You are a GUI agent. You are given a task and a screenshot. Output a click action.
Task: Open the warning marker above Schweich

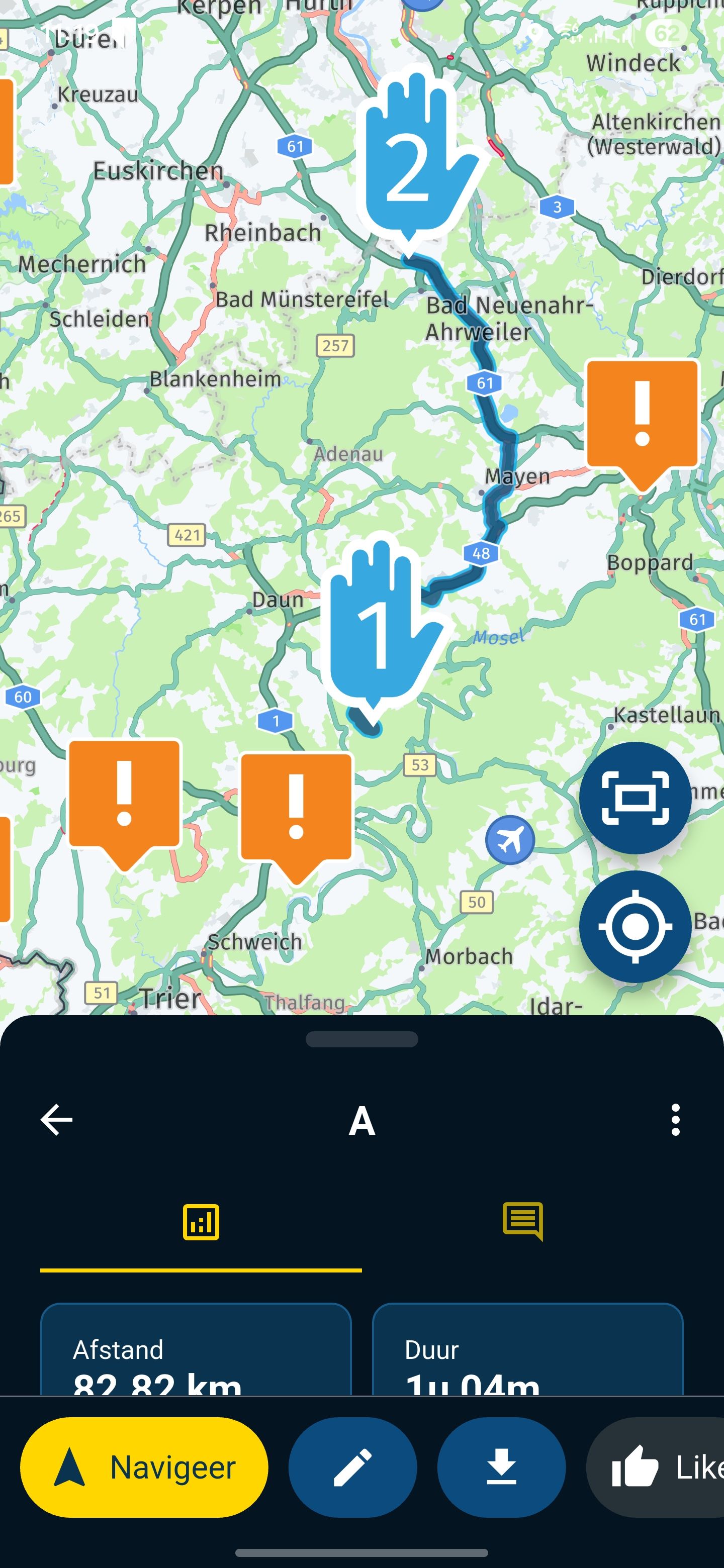coord(296,810)
